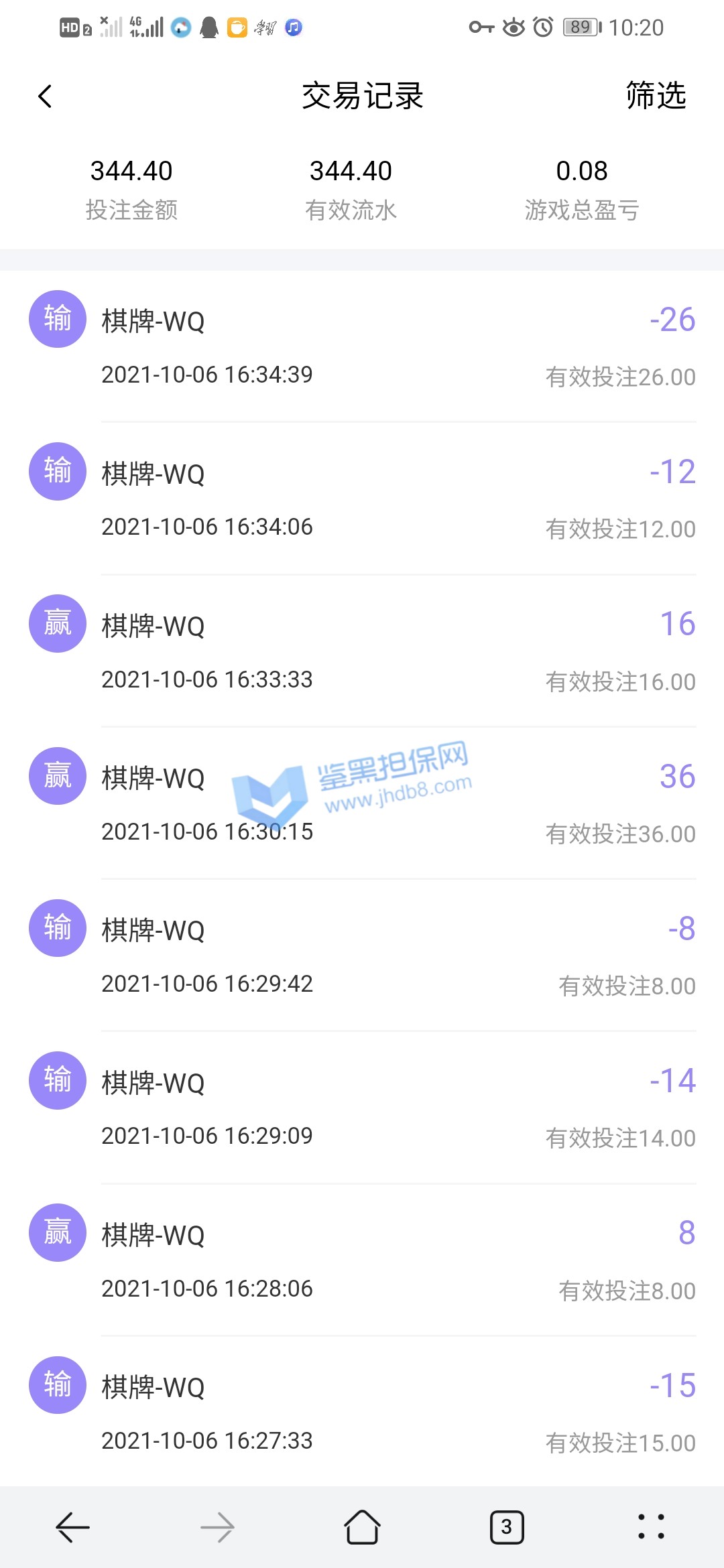Open the 16:34:06 record with -12

tap(362, 499)
